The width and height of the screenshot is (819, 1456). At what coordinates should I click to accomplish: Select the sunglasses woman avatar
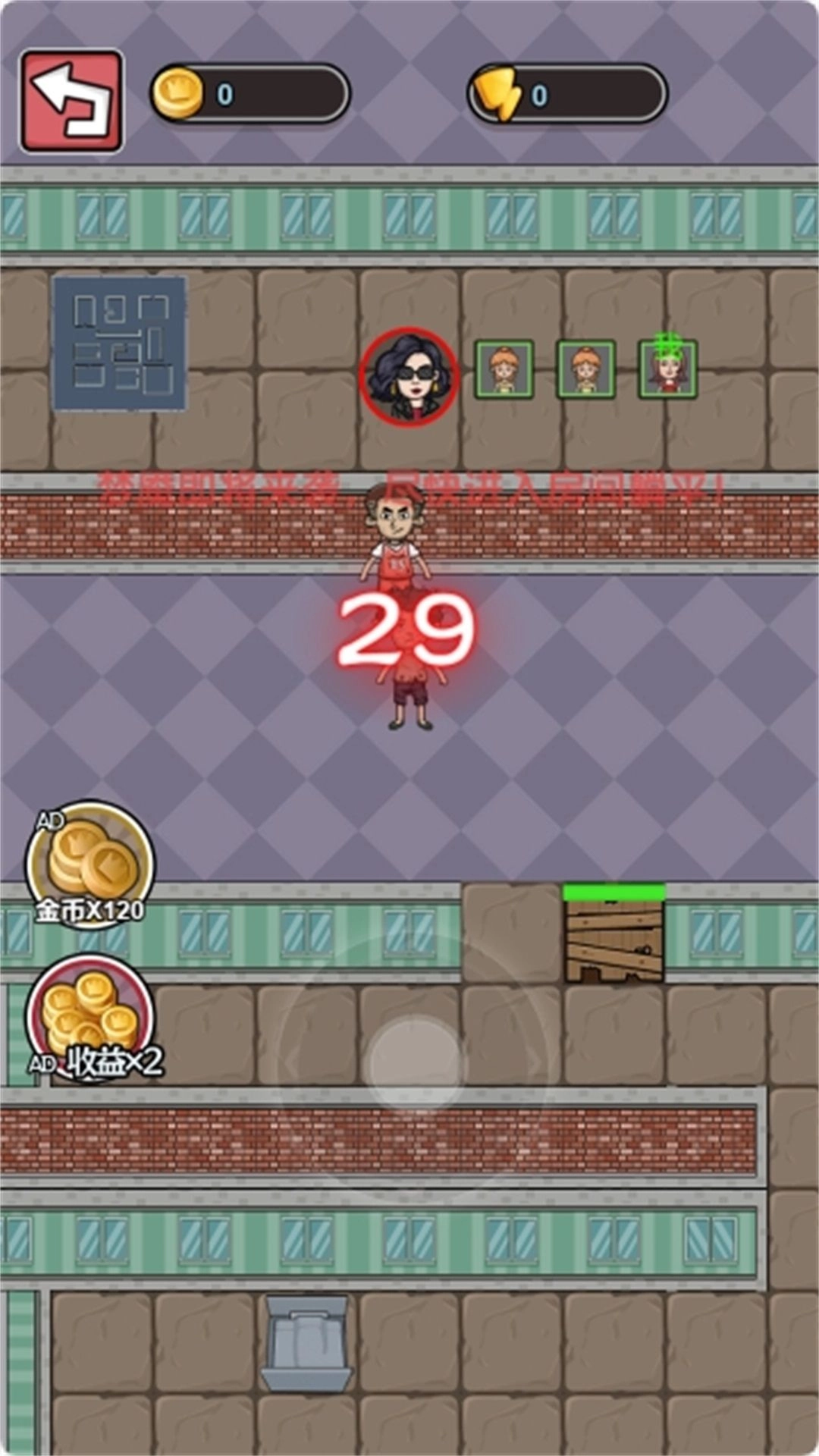point(409,376)
